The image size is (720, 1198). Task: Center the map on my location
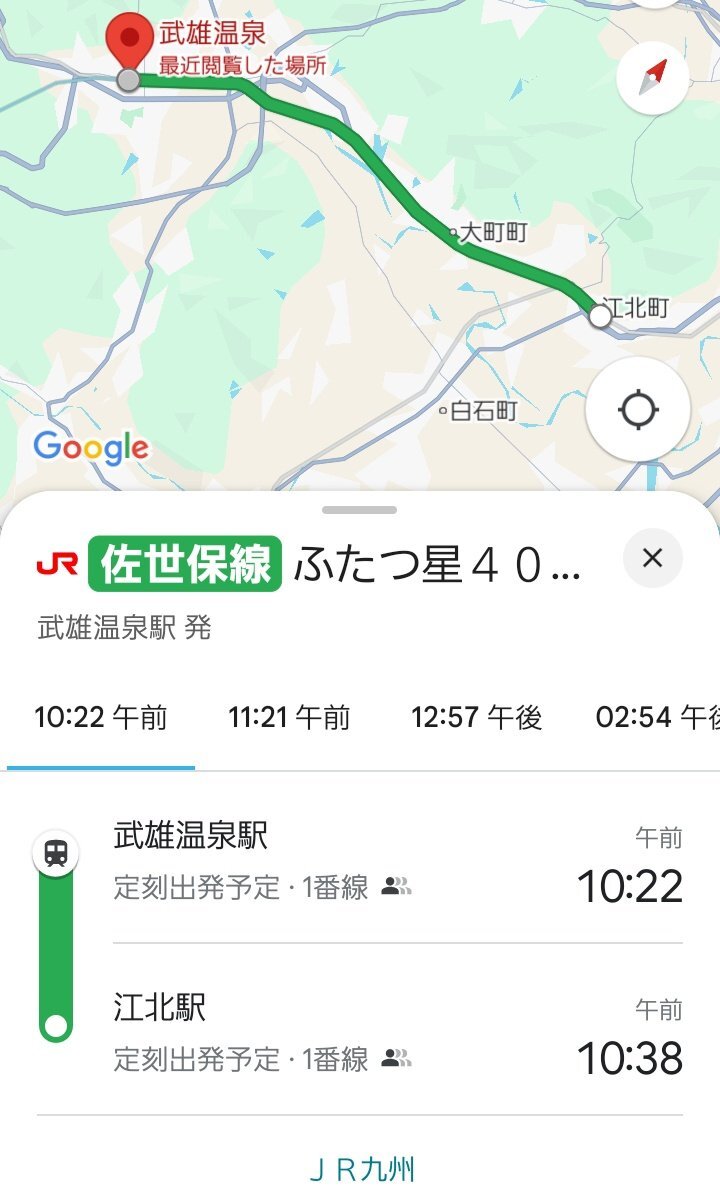click(638, 410)
